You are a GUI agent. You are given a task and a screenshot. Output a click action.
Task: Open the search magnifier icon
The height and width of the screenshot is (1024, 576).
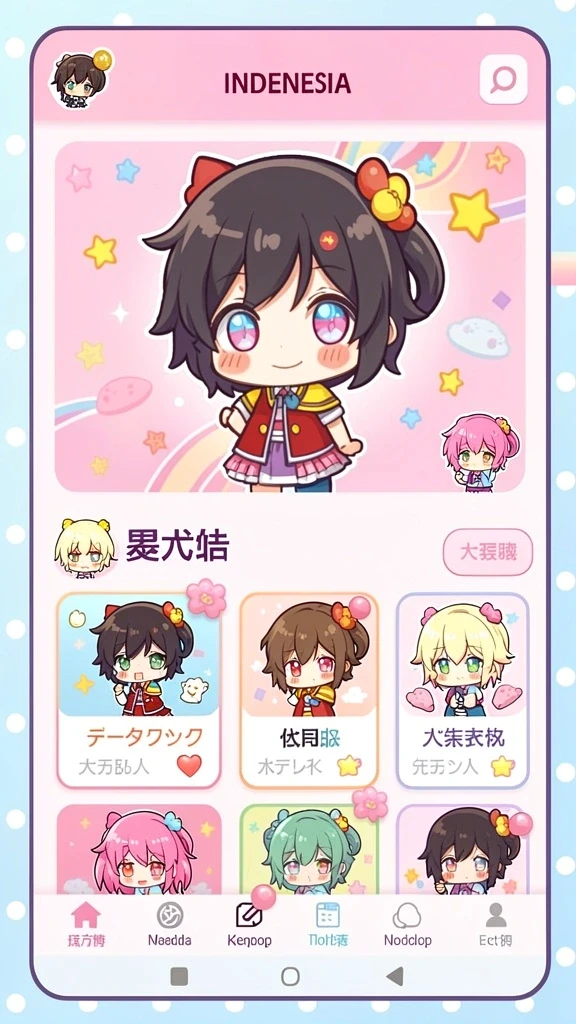point(503,80)
